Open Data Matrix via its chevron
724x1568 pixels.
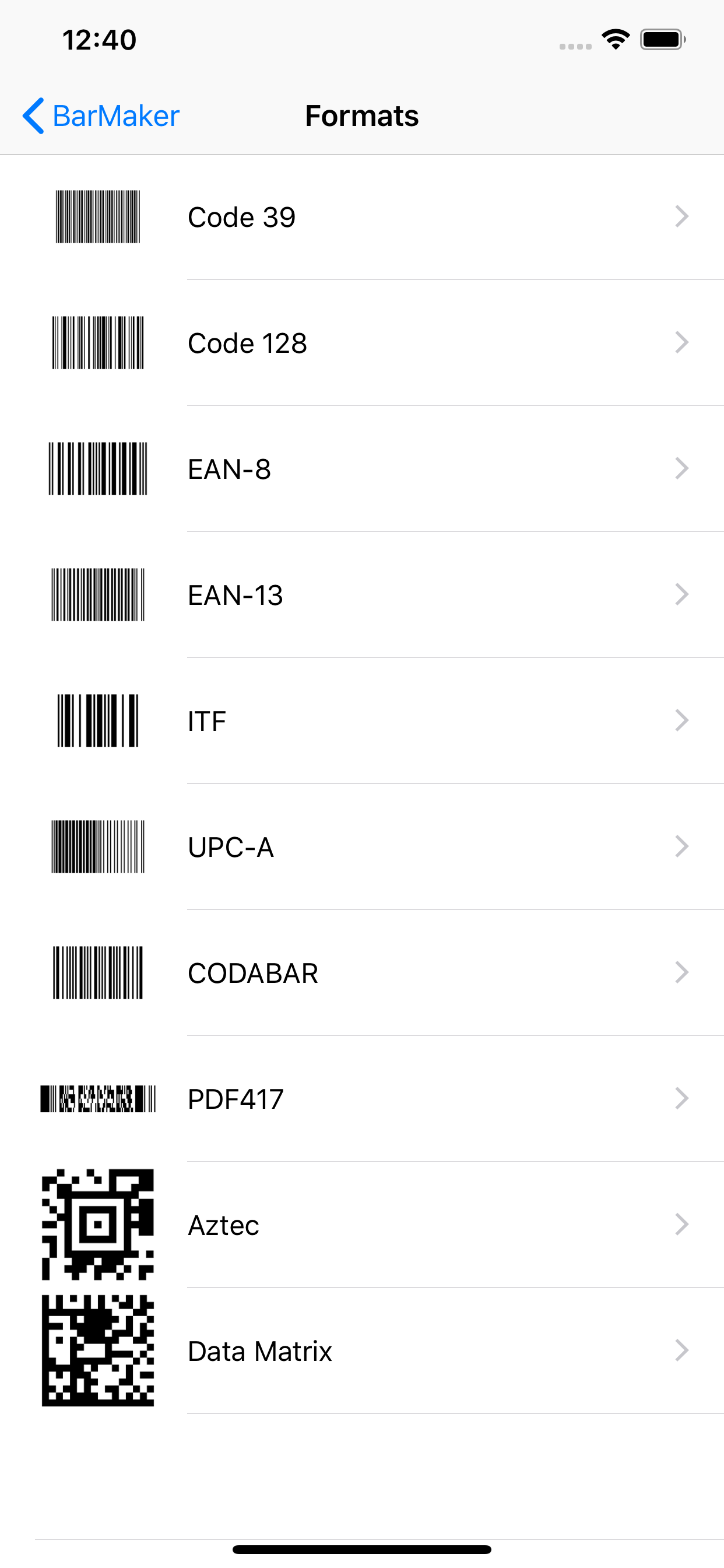coord(682,1350)
